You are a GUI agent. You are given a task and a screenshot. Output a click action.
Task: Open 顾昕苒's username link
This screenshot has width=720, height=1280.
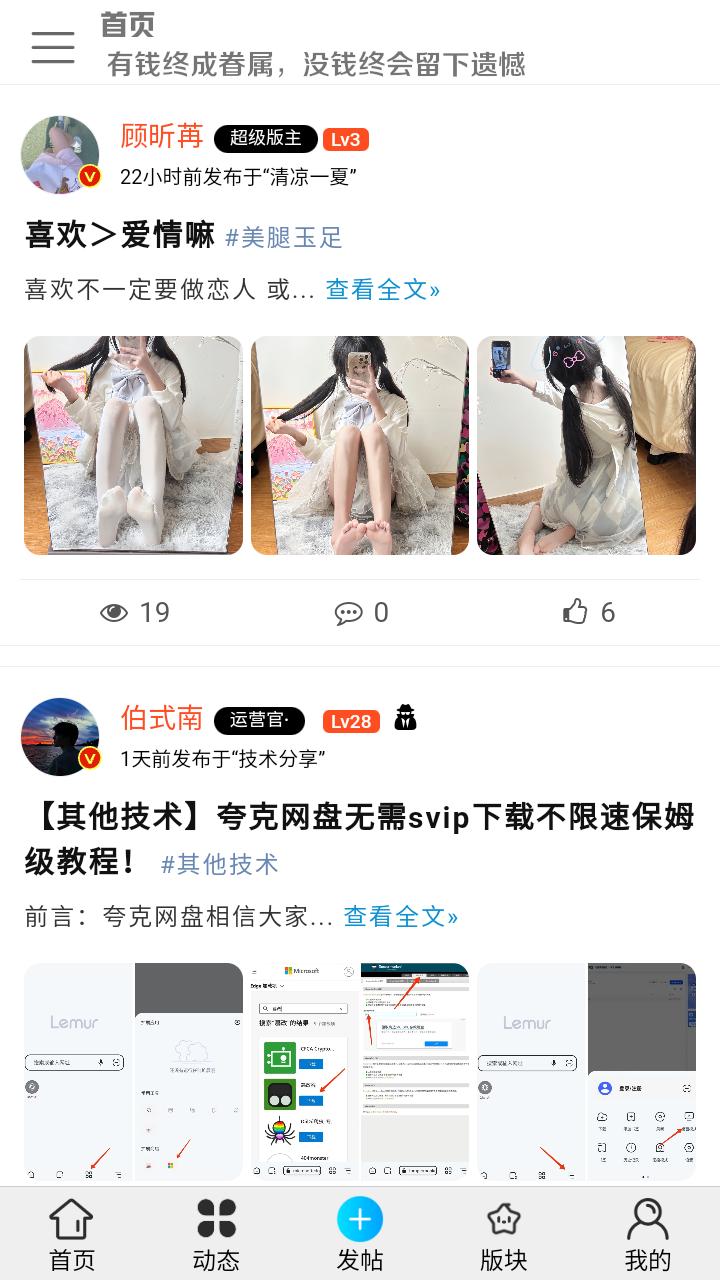coord(161,136)
